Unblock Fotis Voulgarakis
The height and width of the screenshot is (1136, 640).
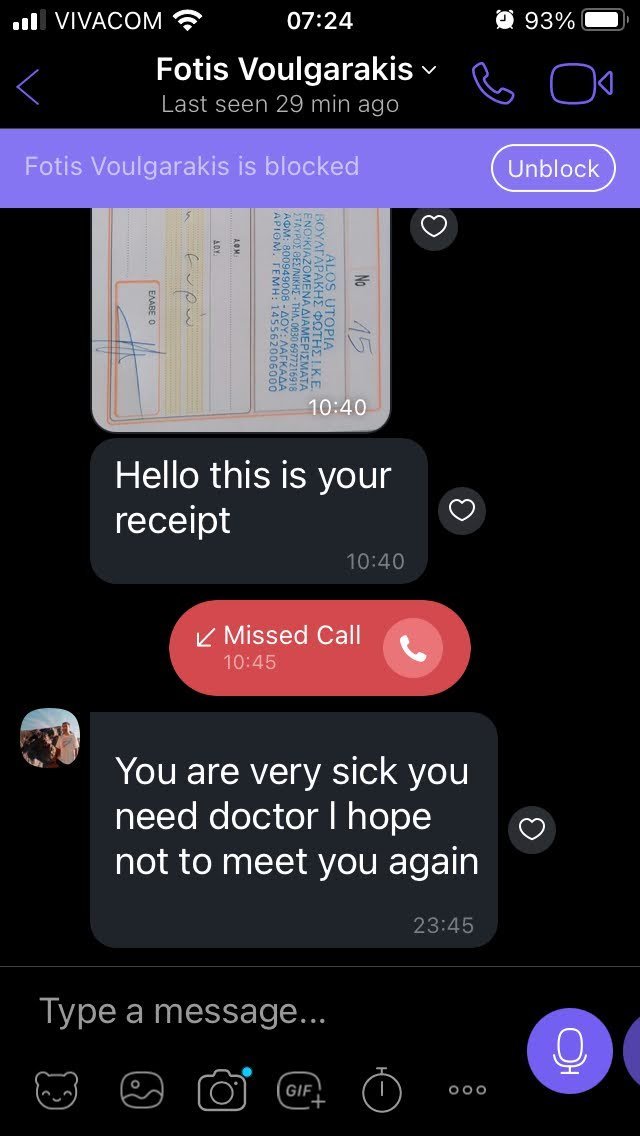click(553, 169)
